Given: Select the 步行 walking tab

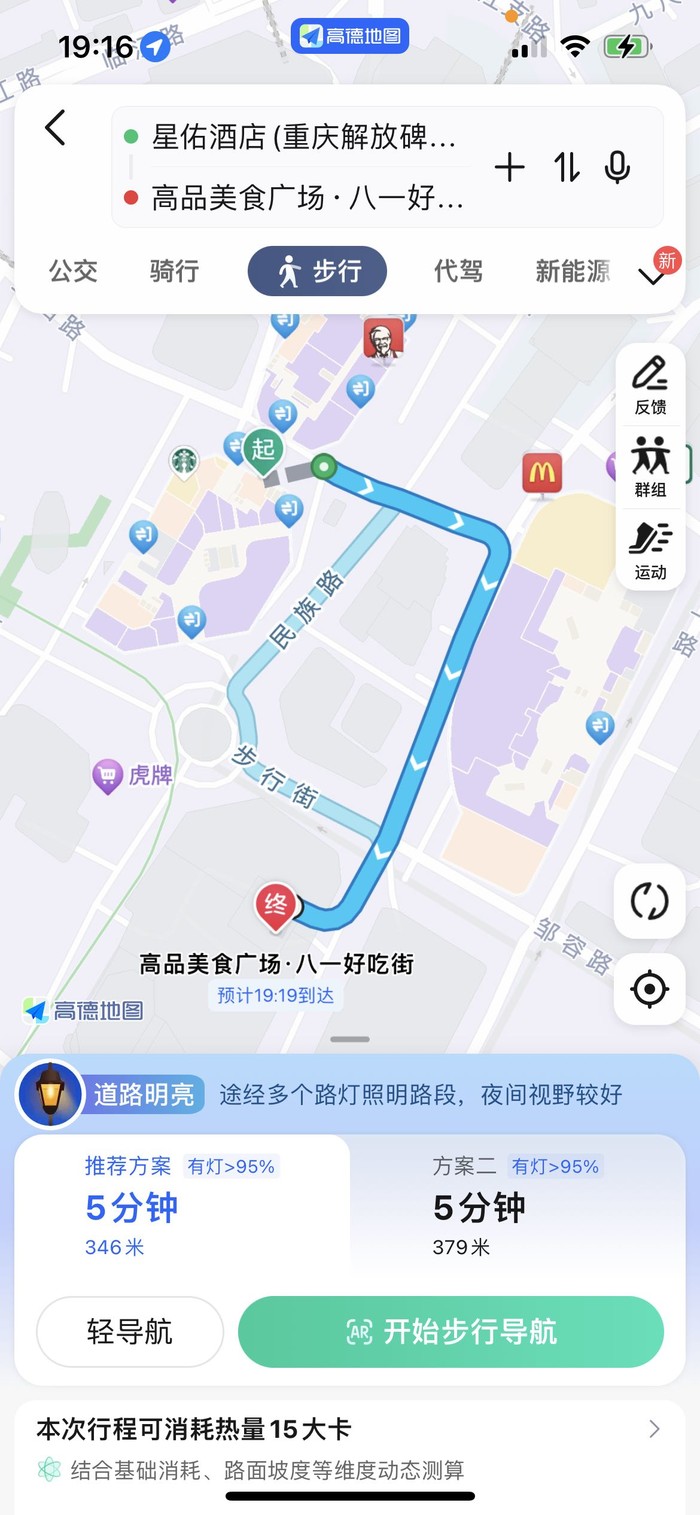Looking at the screenshot, I should (x=317, y=271).
